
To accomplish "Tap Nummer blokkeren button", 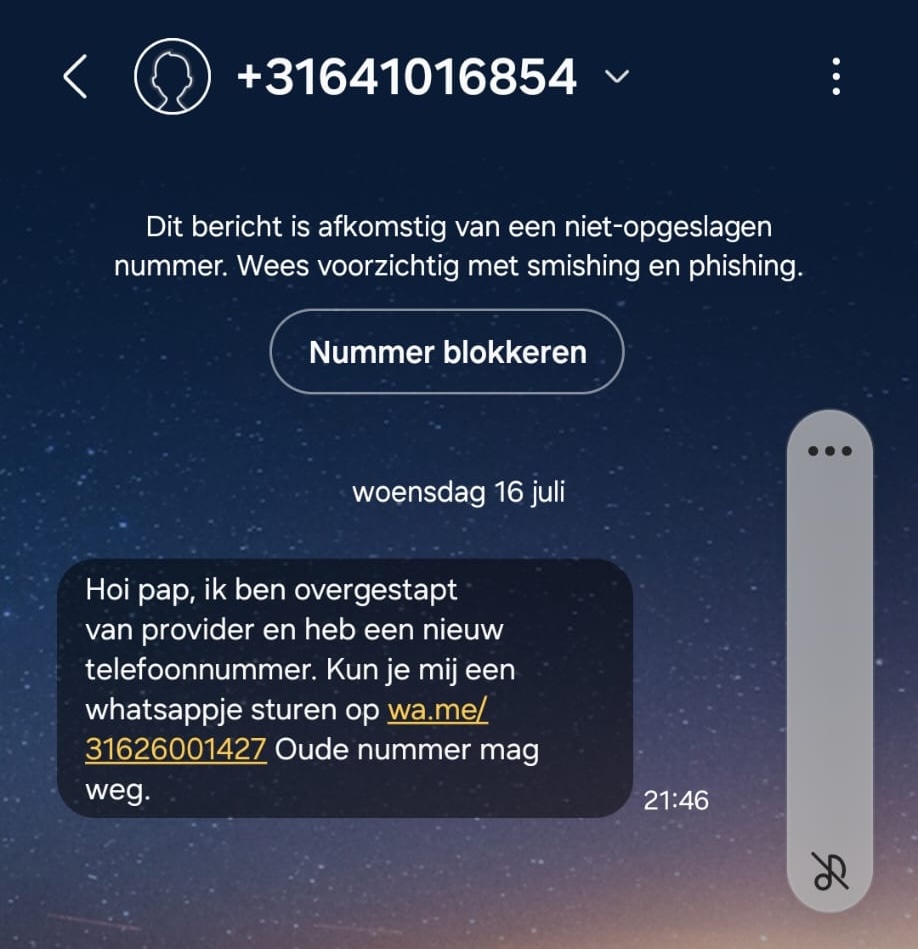I will 447,352.
